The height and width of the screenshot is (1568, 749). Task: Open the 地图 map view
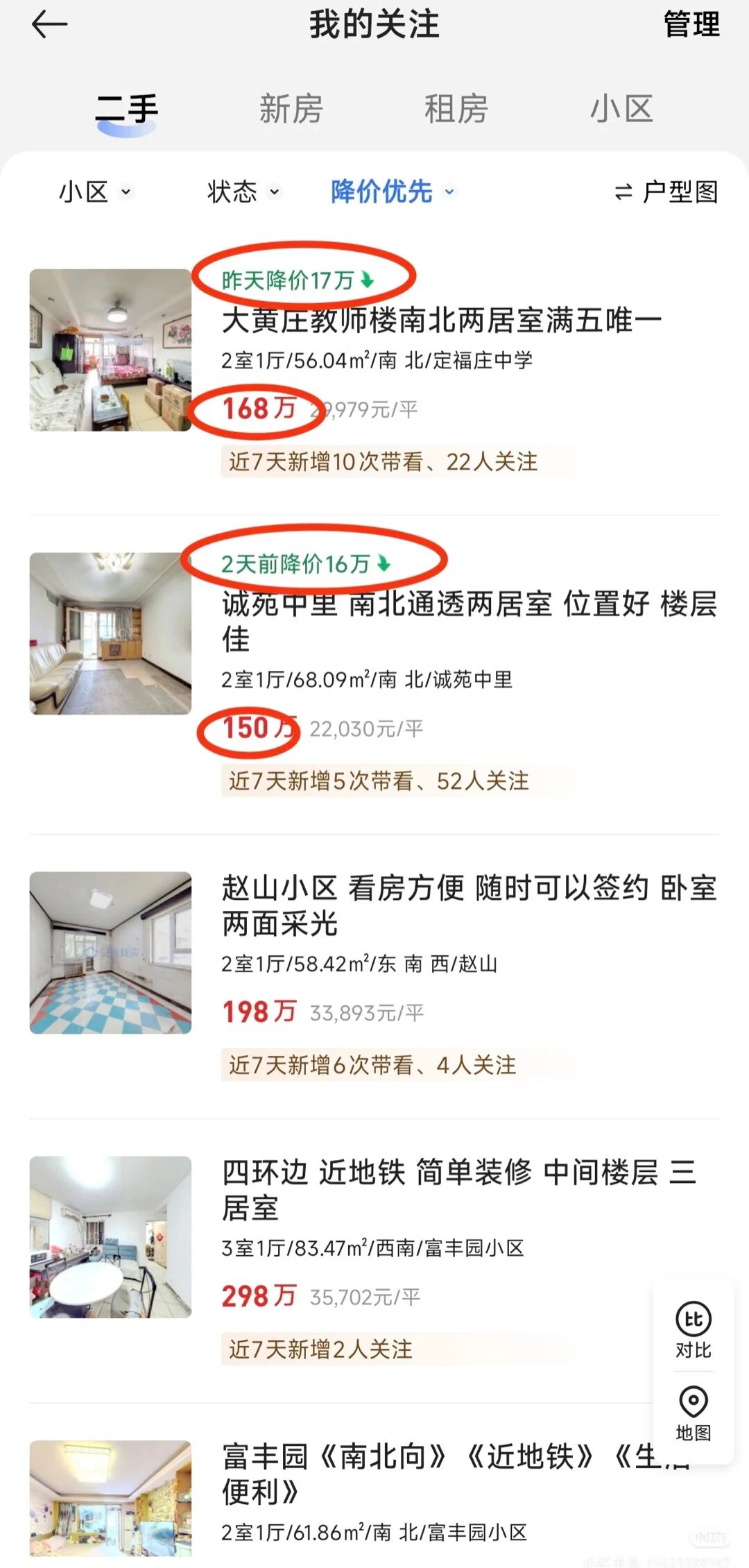(x=694, y=1413)
